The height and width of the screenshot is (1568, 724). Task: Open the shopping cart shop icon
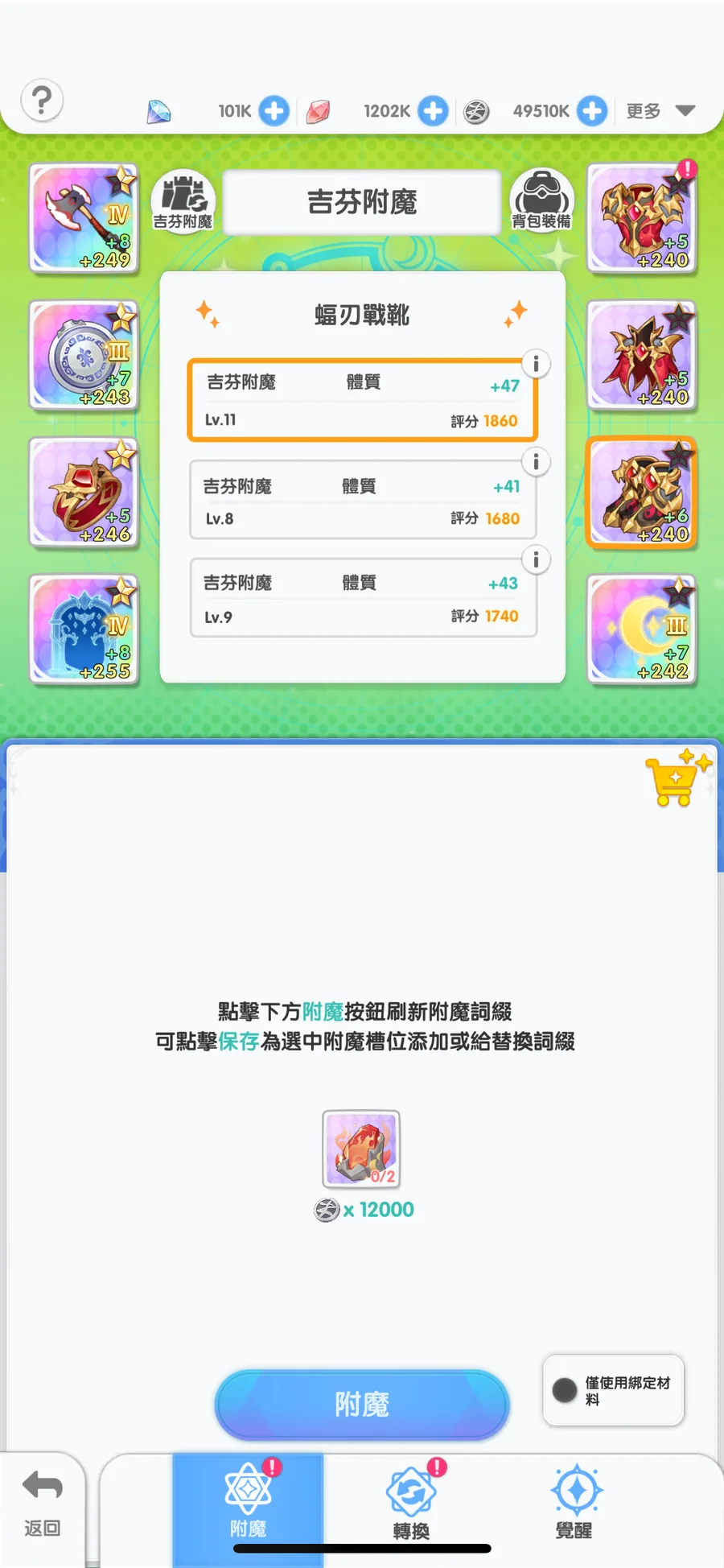678,778
